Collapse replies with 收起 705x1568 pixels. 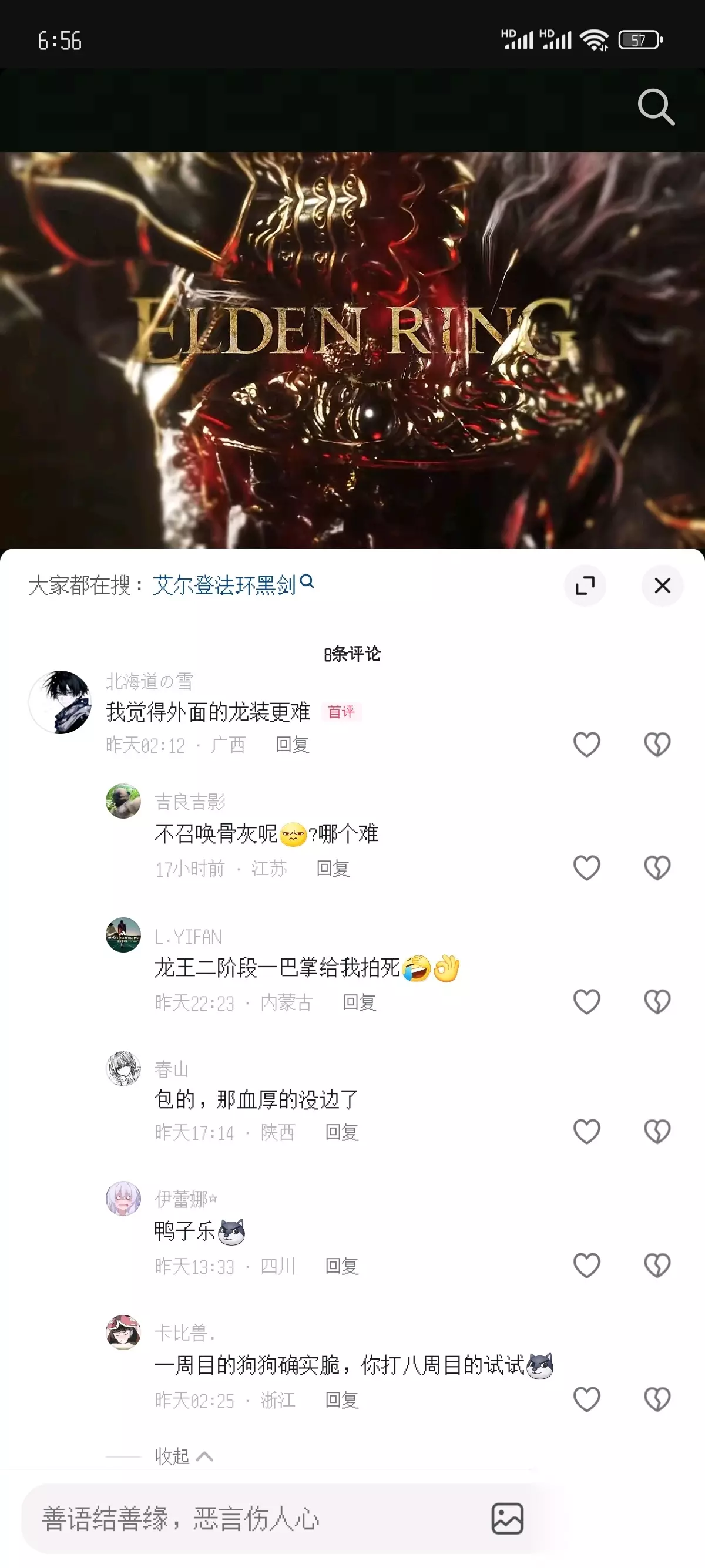point(183,1456)
